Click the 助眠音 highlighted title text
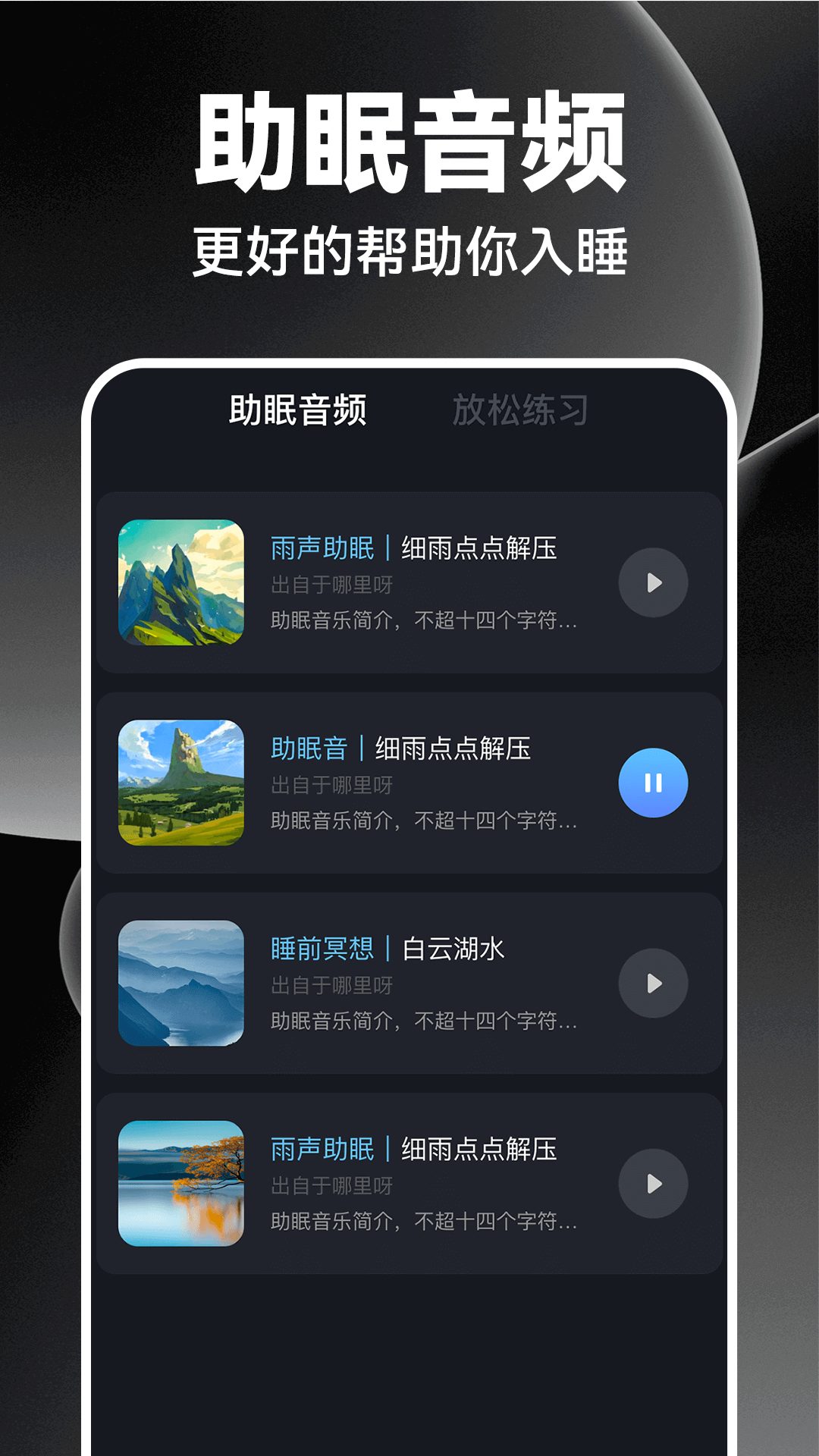The image size is (819, 1456). point(311,748)
